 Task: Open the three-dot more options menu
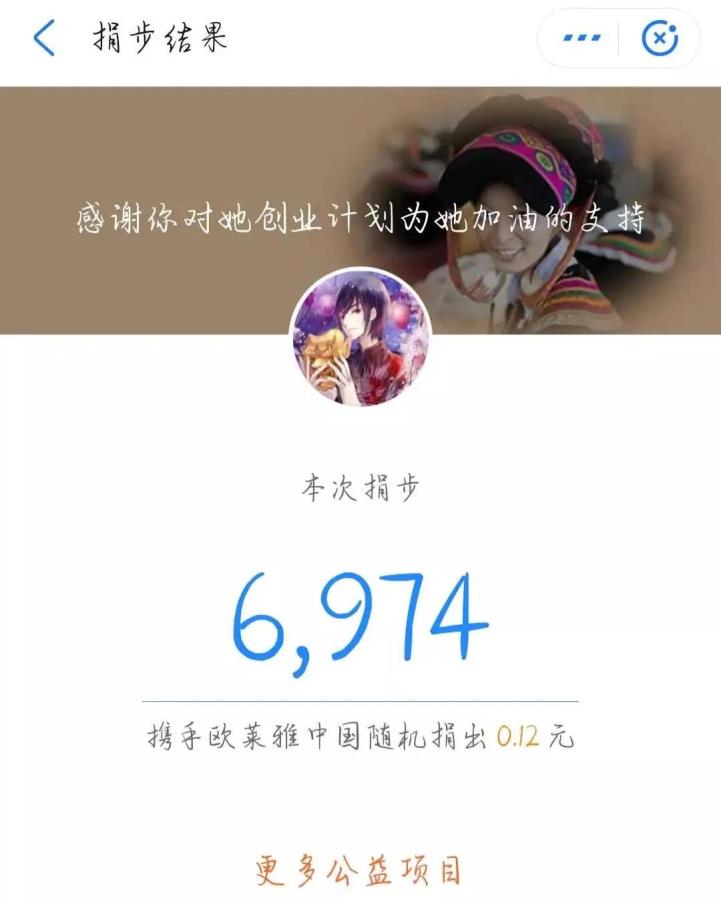582,39
